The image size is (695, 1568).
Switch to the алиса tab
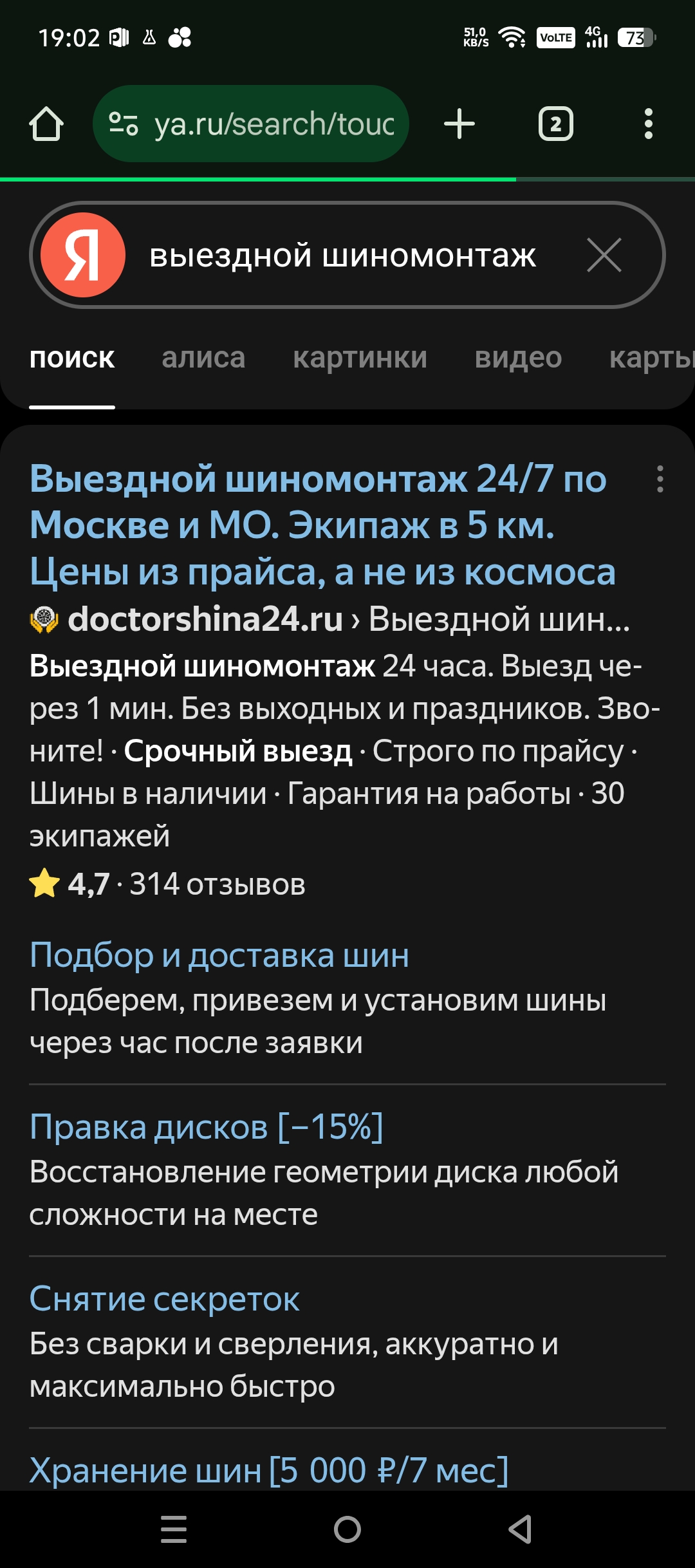coord(203,358)
